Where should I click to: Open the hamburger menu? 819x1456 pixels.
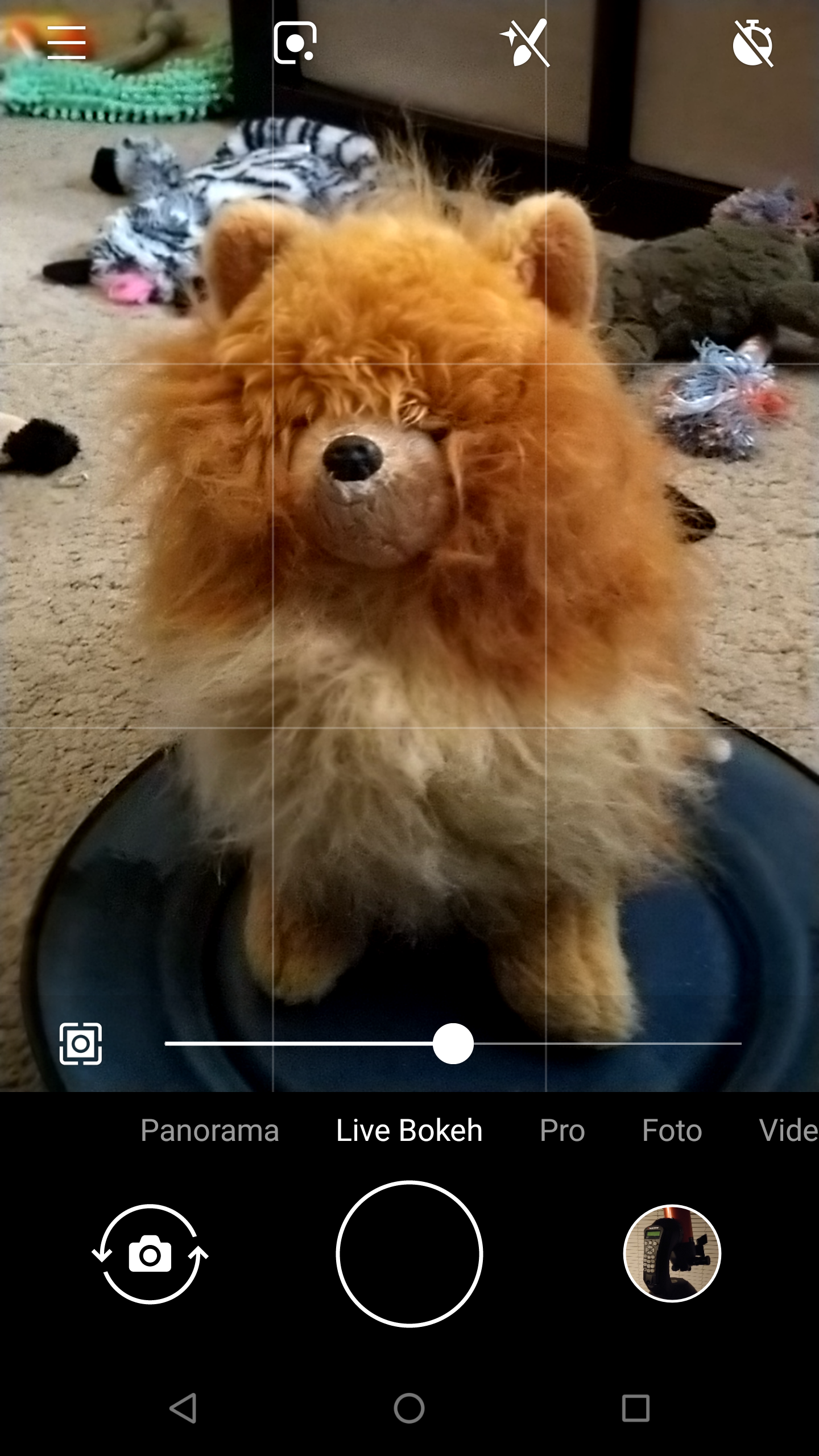[x=67, y=42]
